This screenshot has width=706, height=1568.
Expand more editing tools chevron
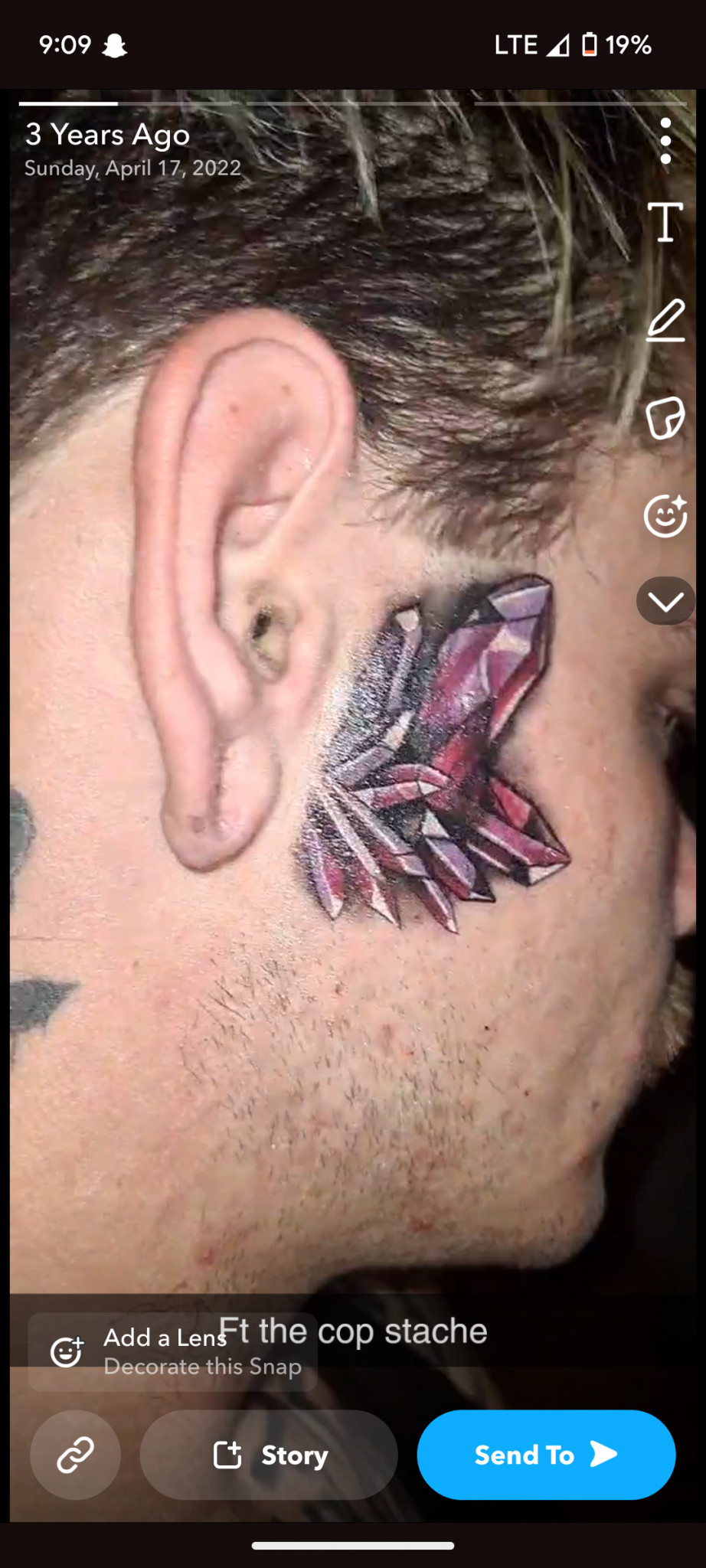tap(665, 601)
